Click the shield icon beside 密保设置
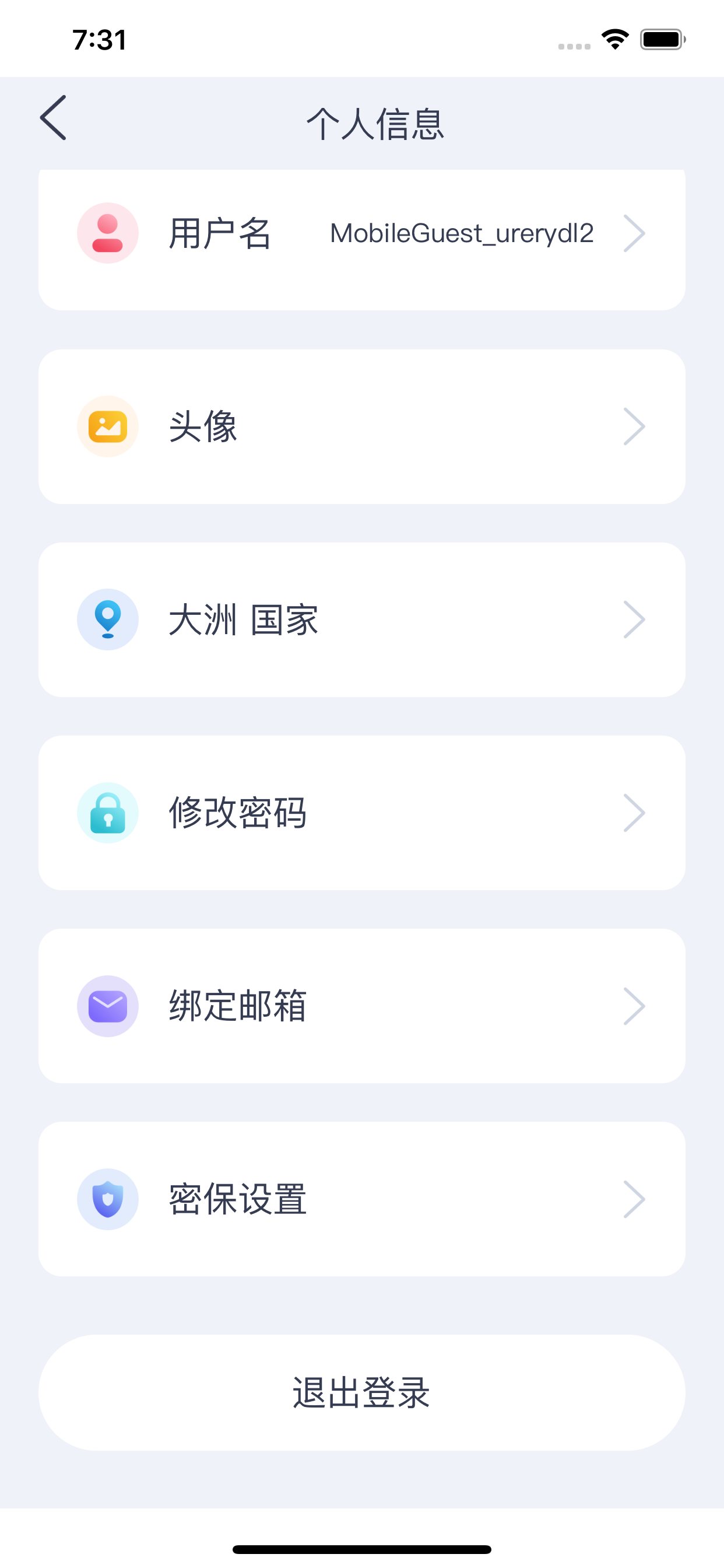The image size is (724, 1568). coord(108,1199)
